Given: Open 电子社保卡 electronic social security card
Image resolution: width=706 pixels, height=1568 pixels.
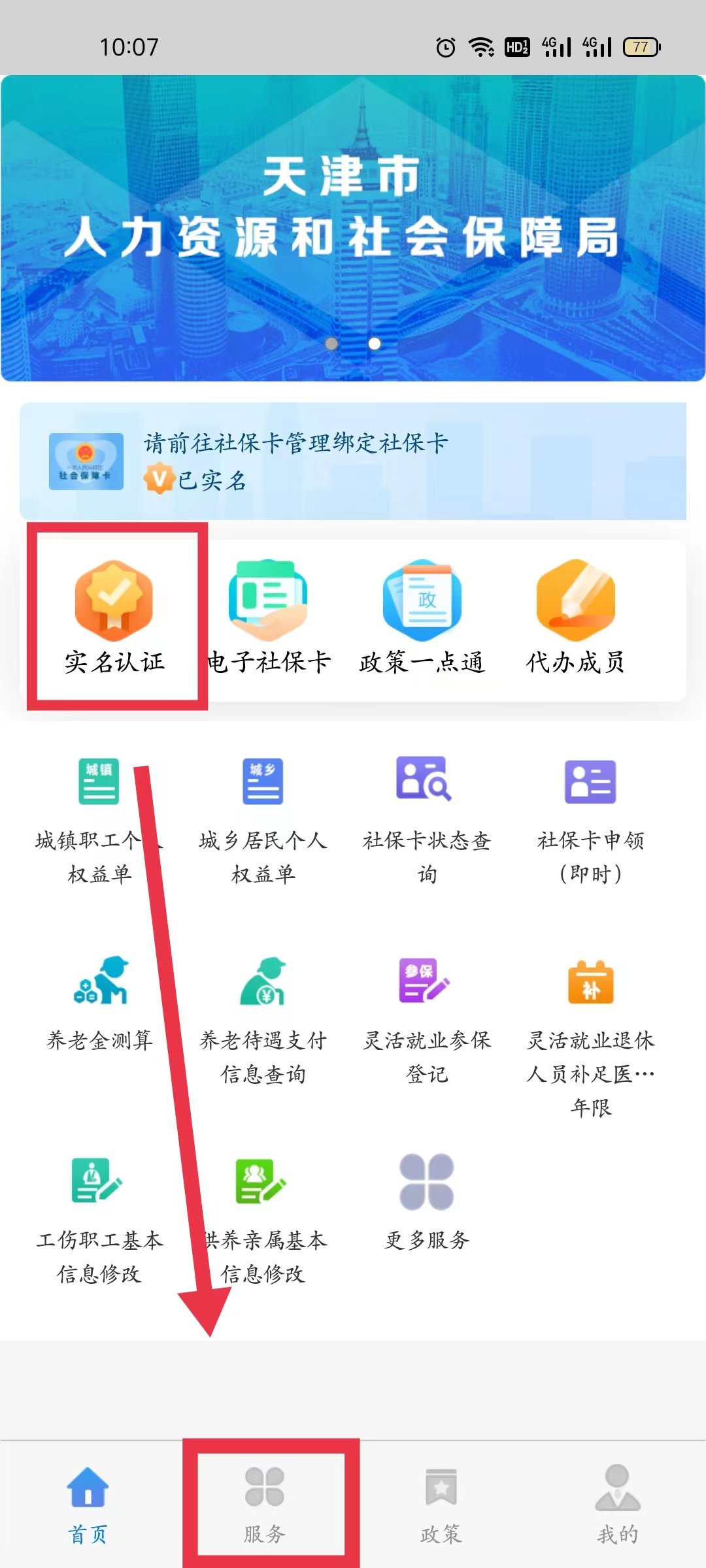Looking at the screenshot, I should 268,617.
